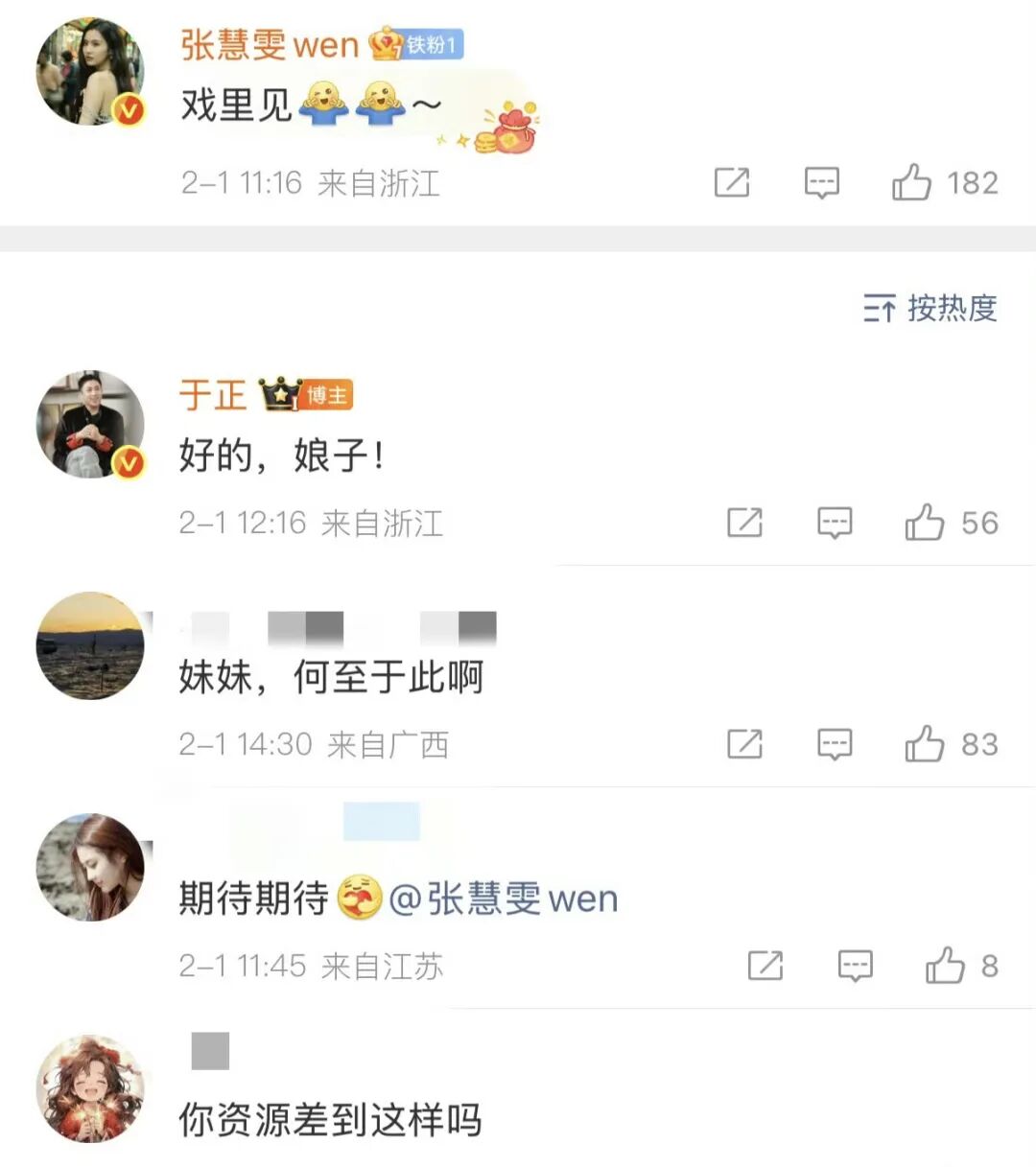1036x1167 pixels.
Task: Reply to the 妹妹，何至于此啊 comment
Action: coord(835,744)
